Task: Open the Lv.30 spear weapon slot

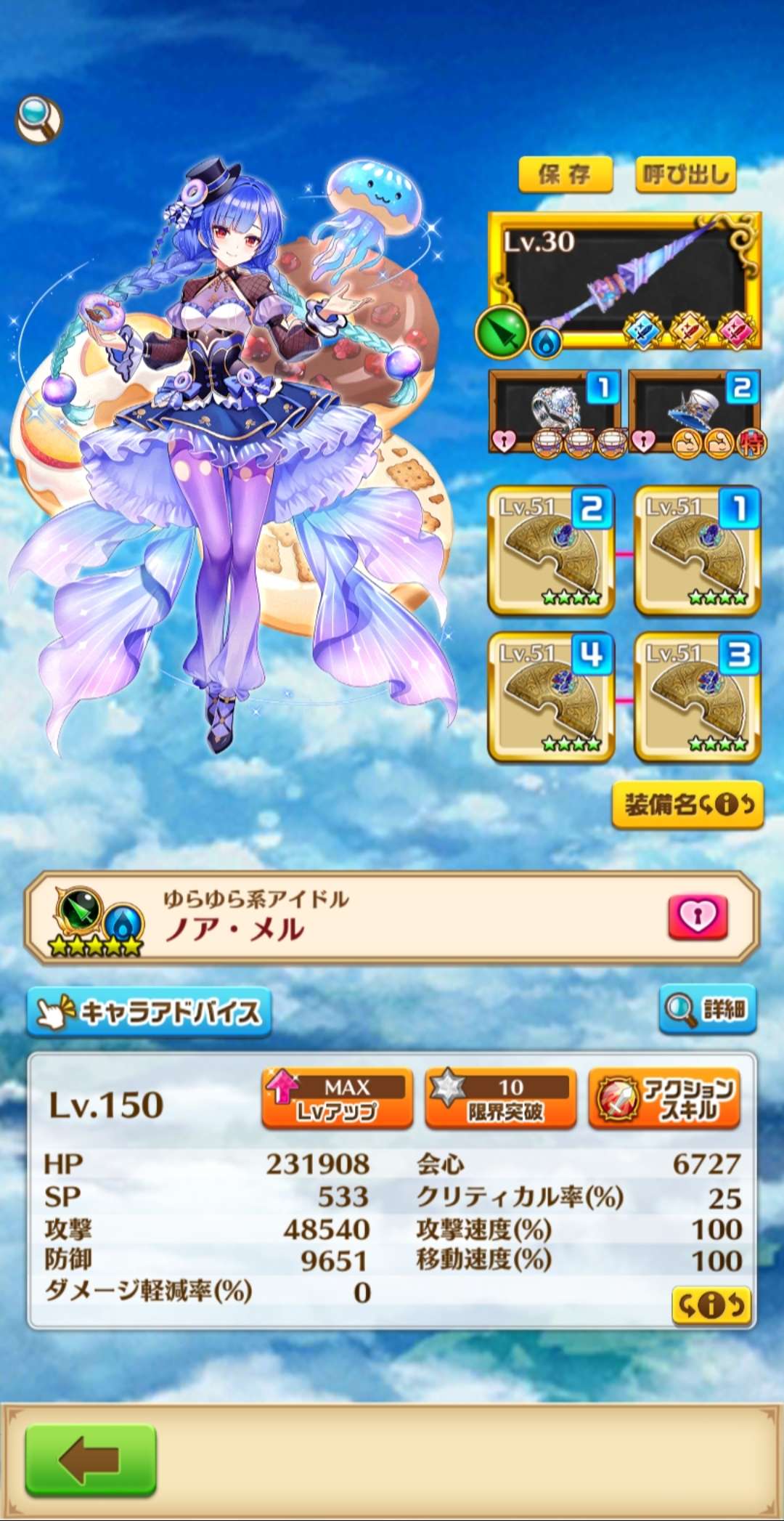Action: [x=624, y=280]
